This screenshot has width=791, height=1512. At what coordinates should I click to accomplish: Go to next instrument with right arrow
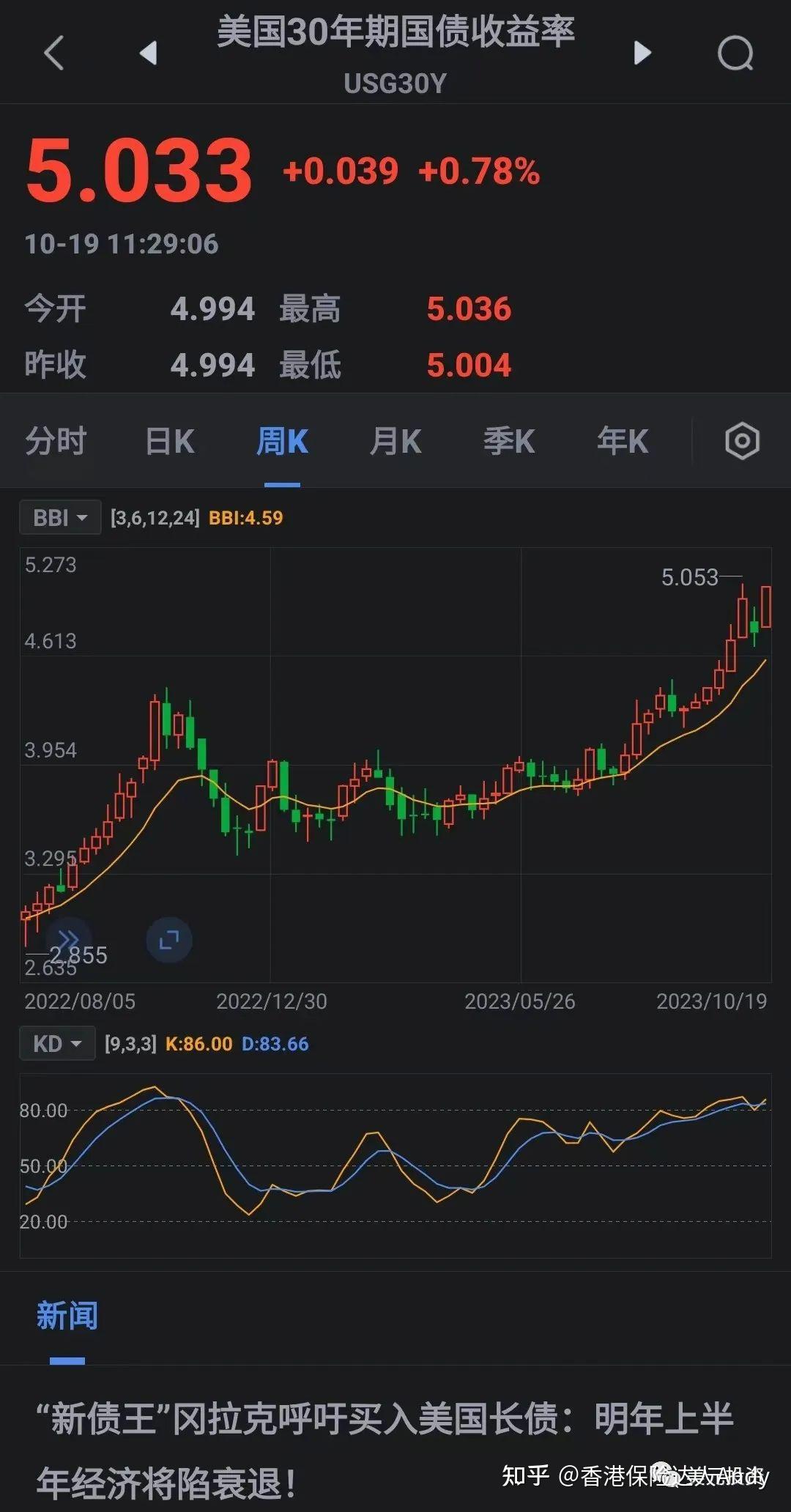coord(642,53)
